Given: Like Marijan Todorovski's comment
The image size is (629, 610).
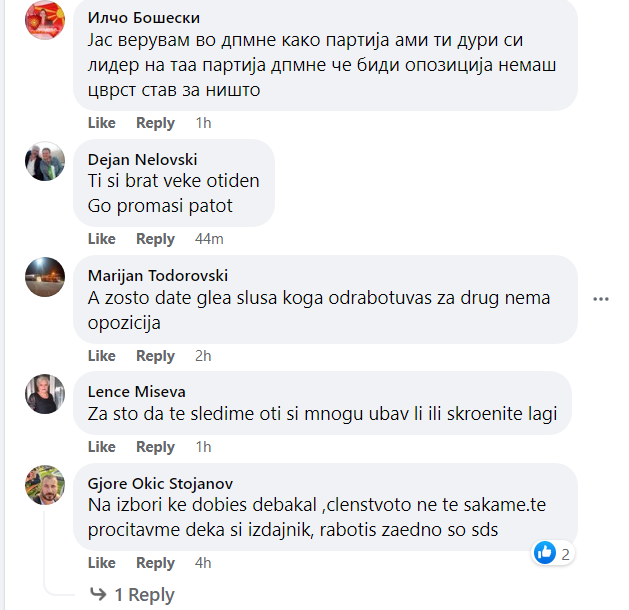Looking at the screenshot, I should point(102,356).
